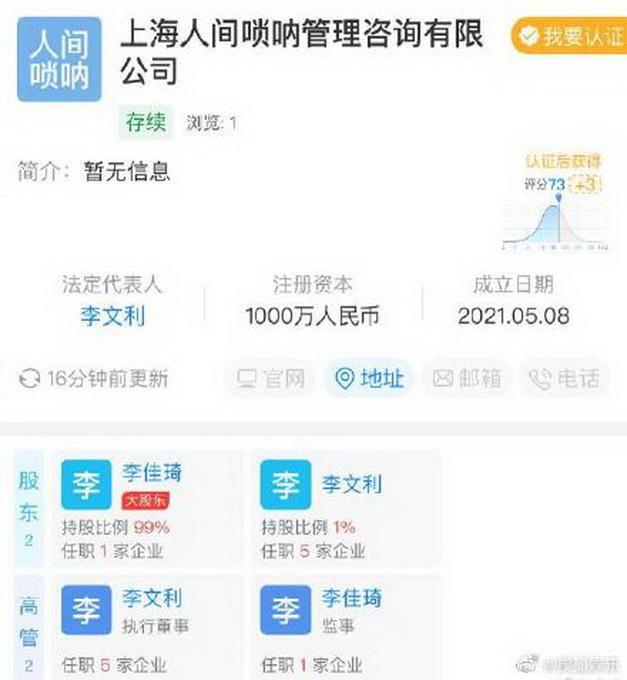
Task: Refresh the 16分钟前更新 update info
Action: click(95, 379)
